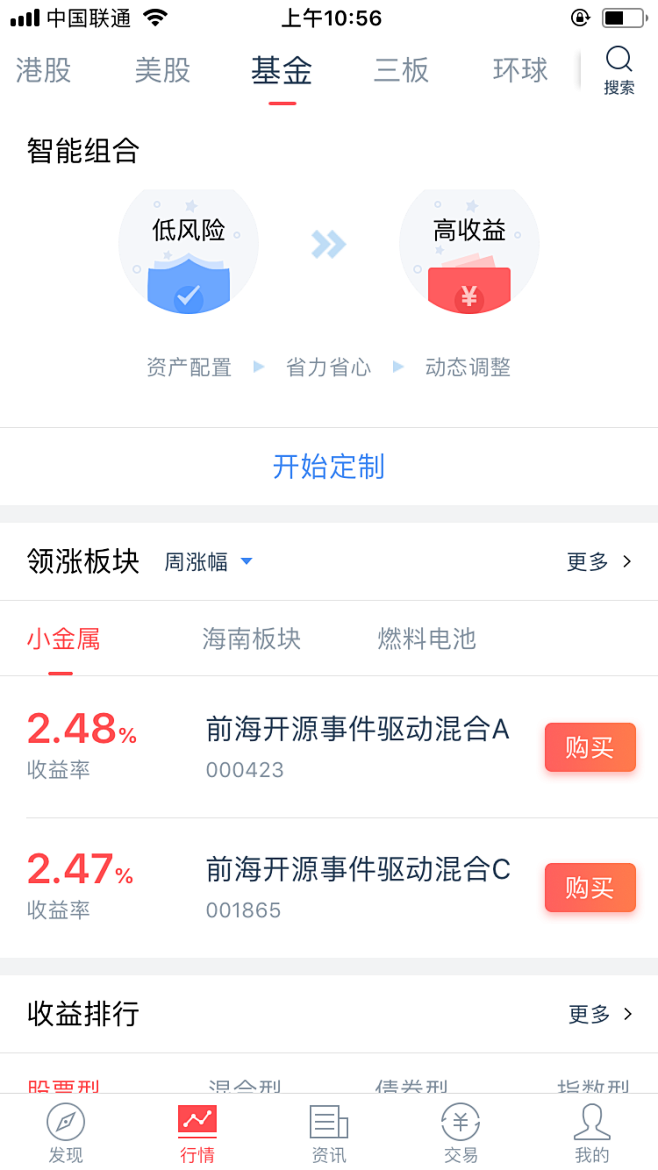Buy 前海开源事件驱动混合A fund
The image size is (658, 1170).
pyautogui.click(x=590, y=748)
